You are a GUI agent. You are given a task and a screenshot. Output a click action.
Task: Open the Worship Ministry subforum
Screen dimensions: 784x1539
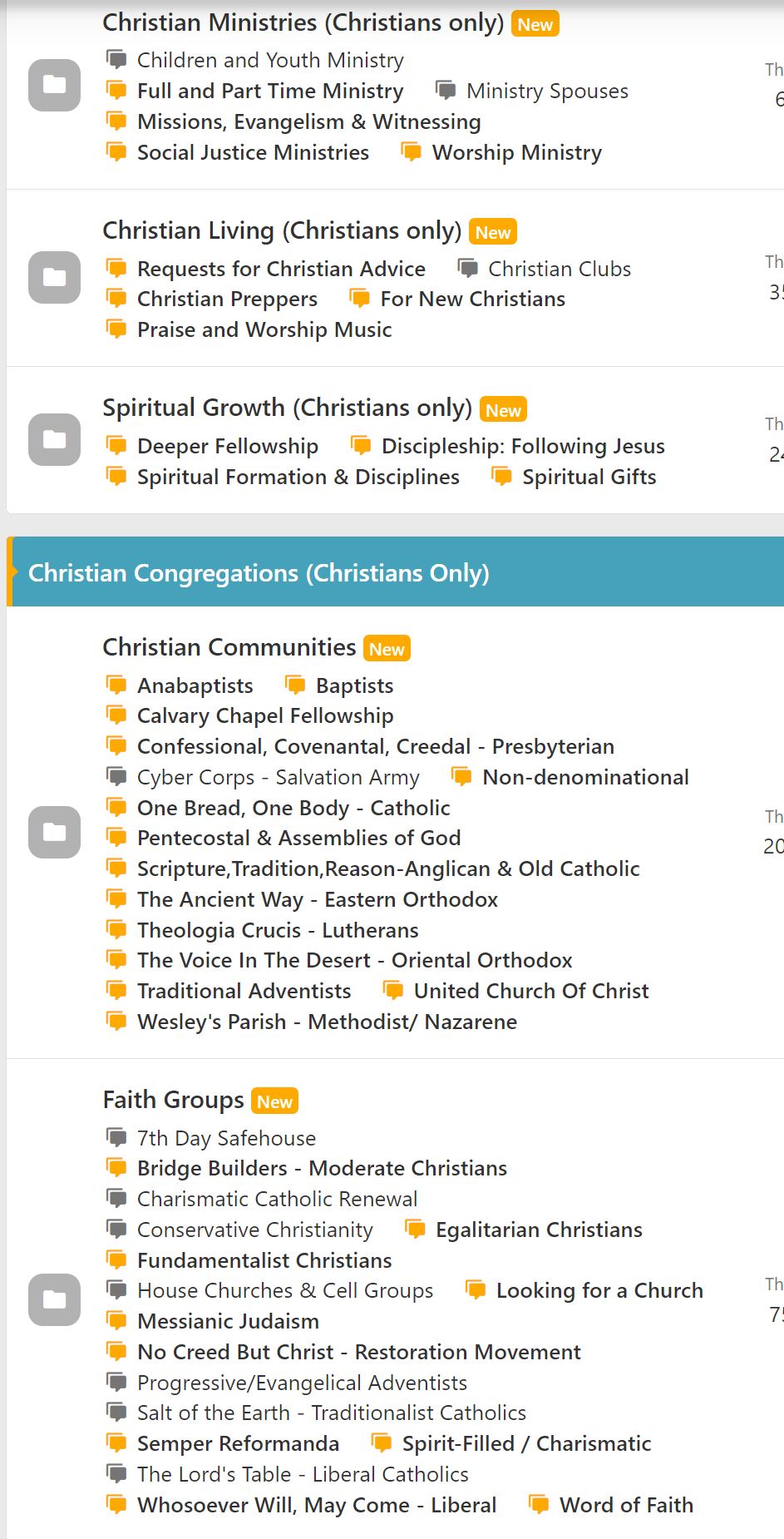[516, 152]
